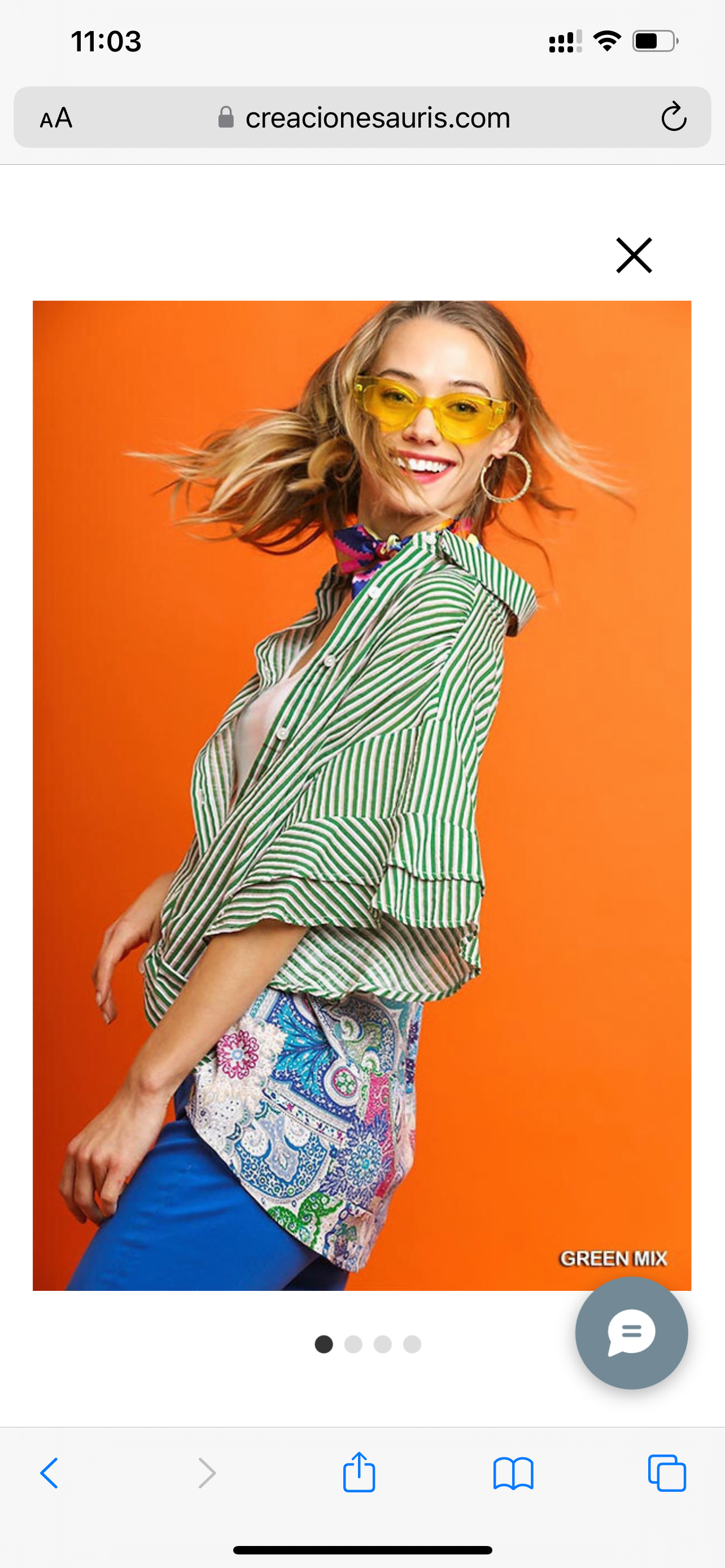Open the chat support bubble

[x=631, y=1333]
